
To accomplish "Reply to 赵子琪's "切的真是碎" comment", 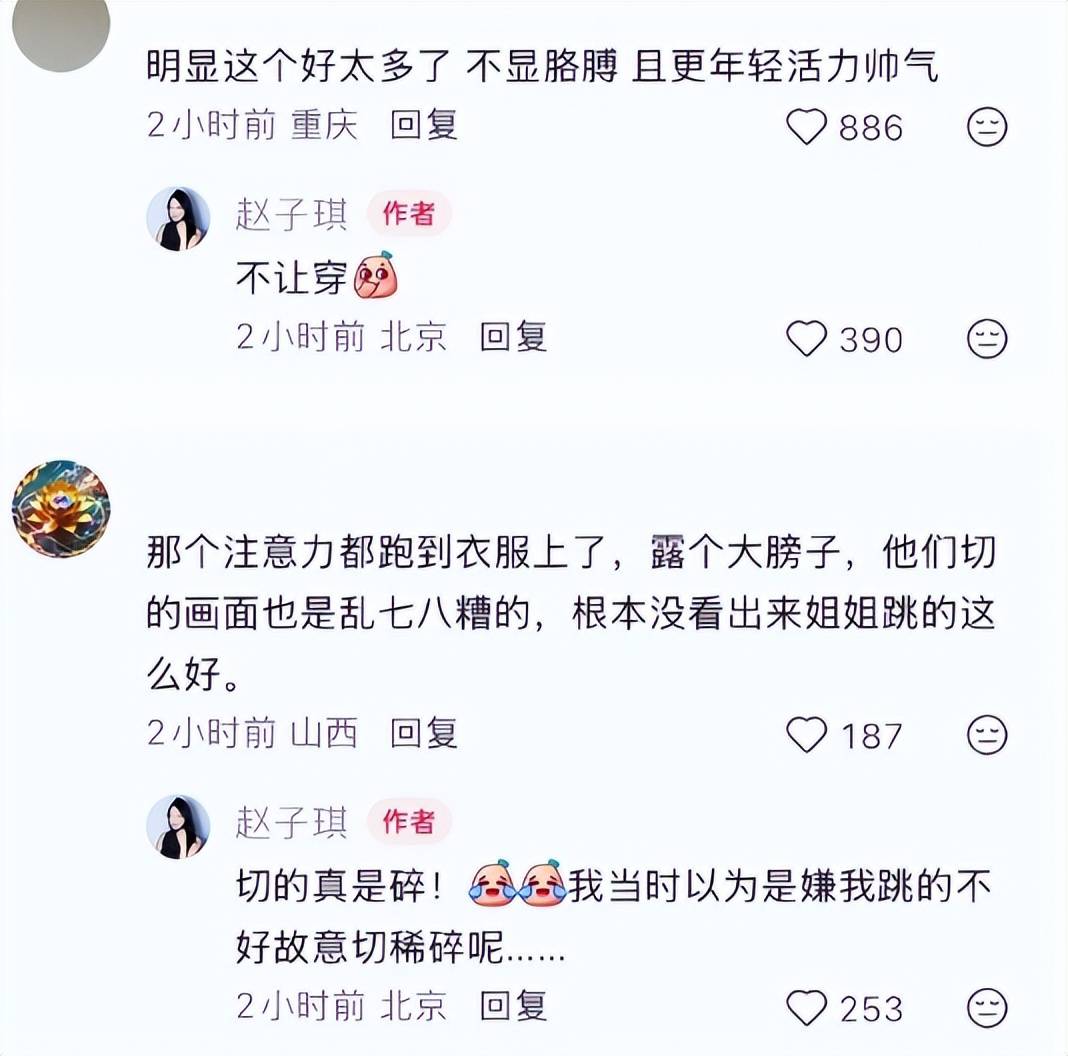I will tap(513, 1005).
